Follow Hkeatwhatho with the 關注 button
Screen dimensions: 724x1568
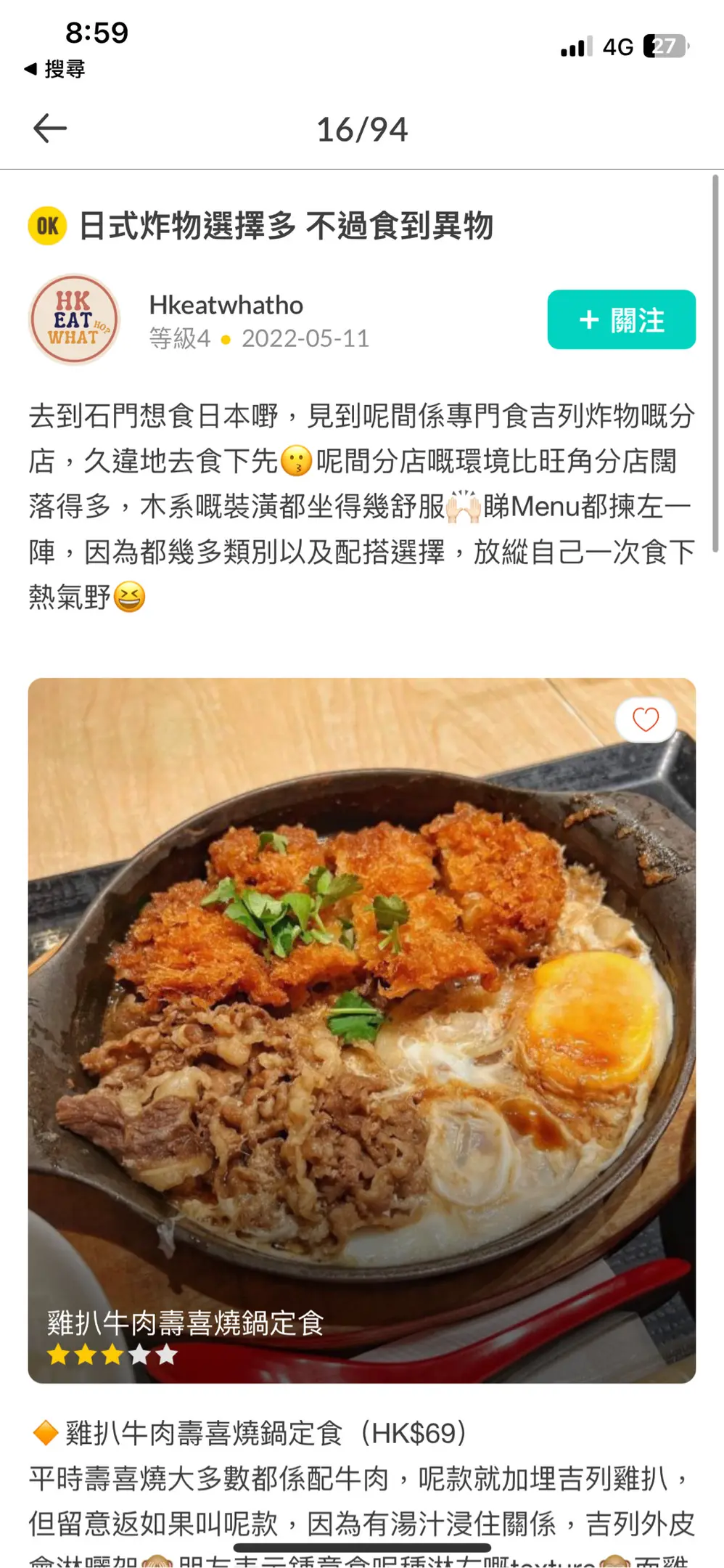(x=621, y=319)
